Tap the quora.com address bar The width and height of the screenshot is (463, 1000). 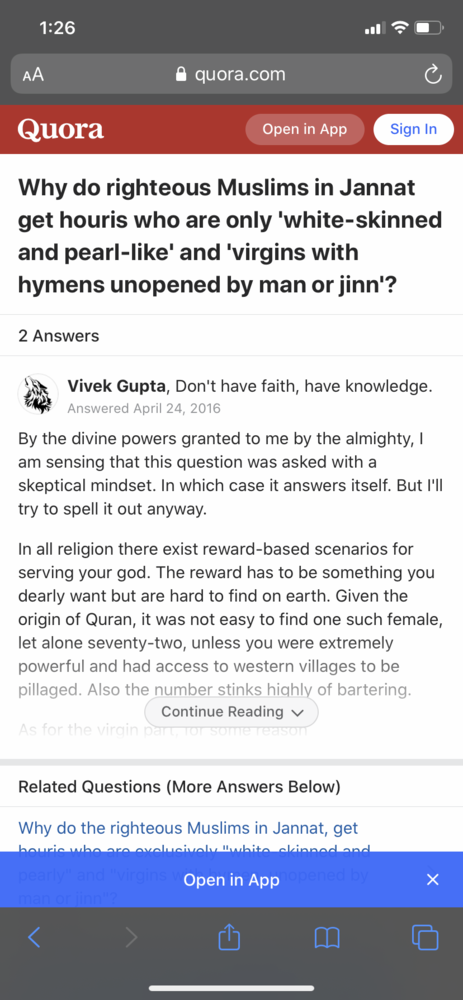click(231, 75)
